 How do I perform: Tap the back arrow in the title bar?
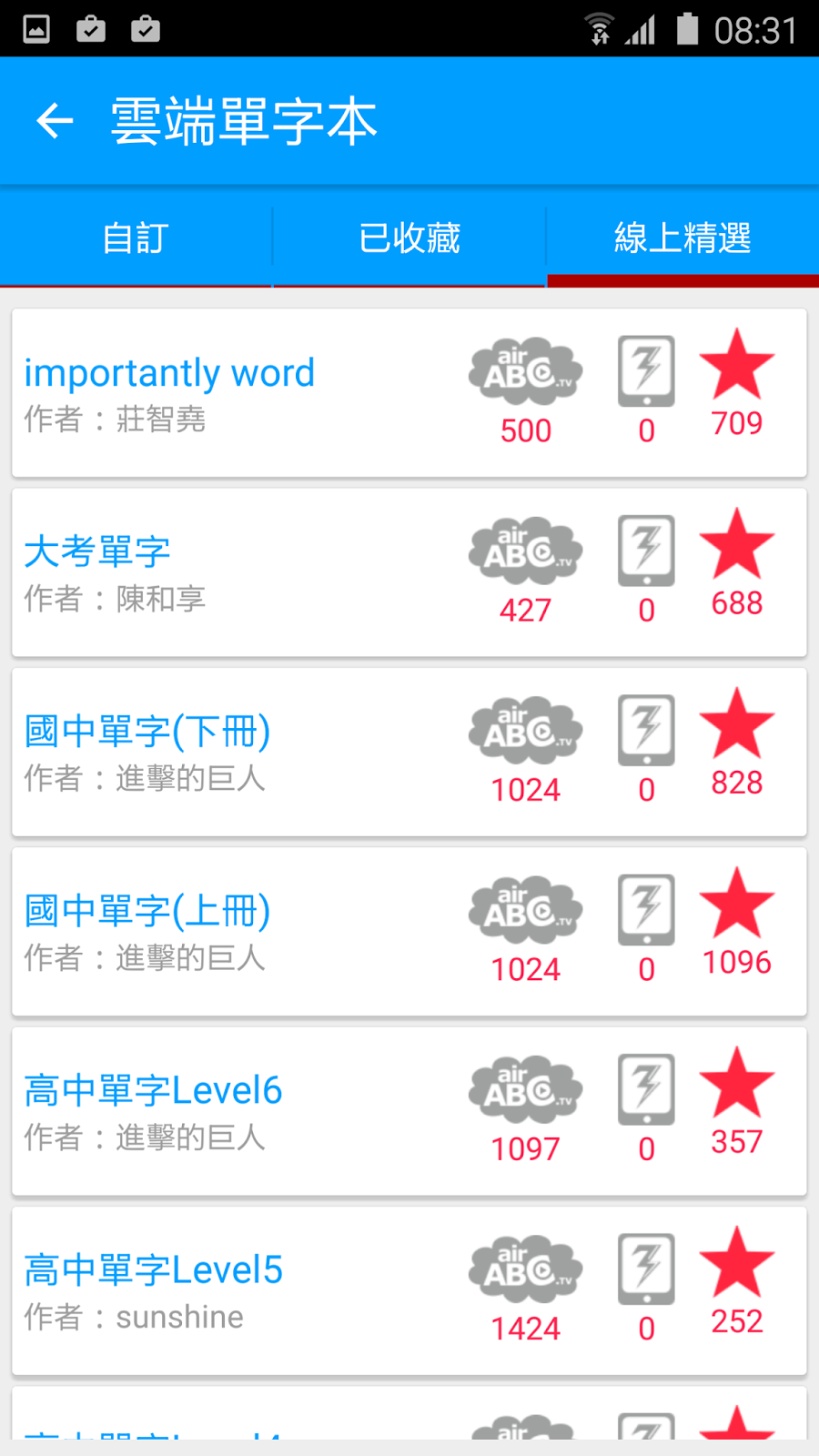(x=55, y=121)
